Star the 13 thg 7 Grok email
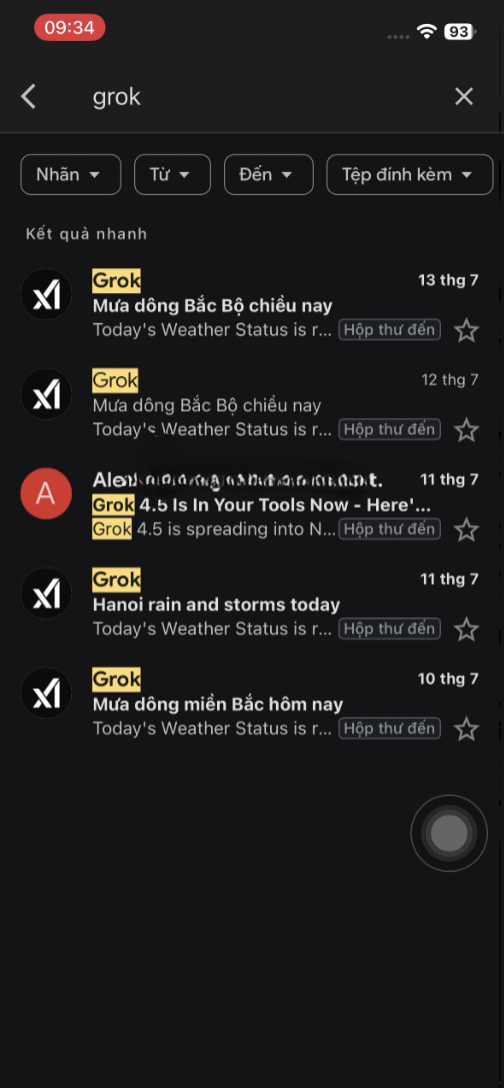Screen dimensions: 504x1088 (x=467, y=330)
